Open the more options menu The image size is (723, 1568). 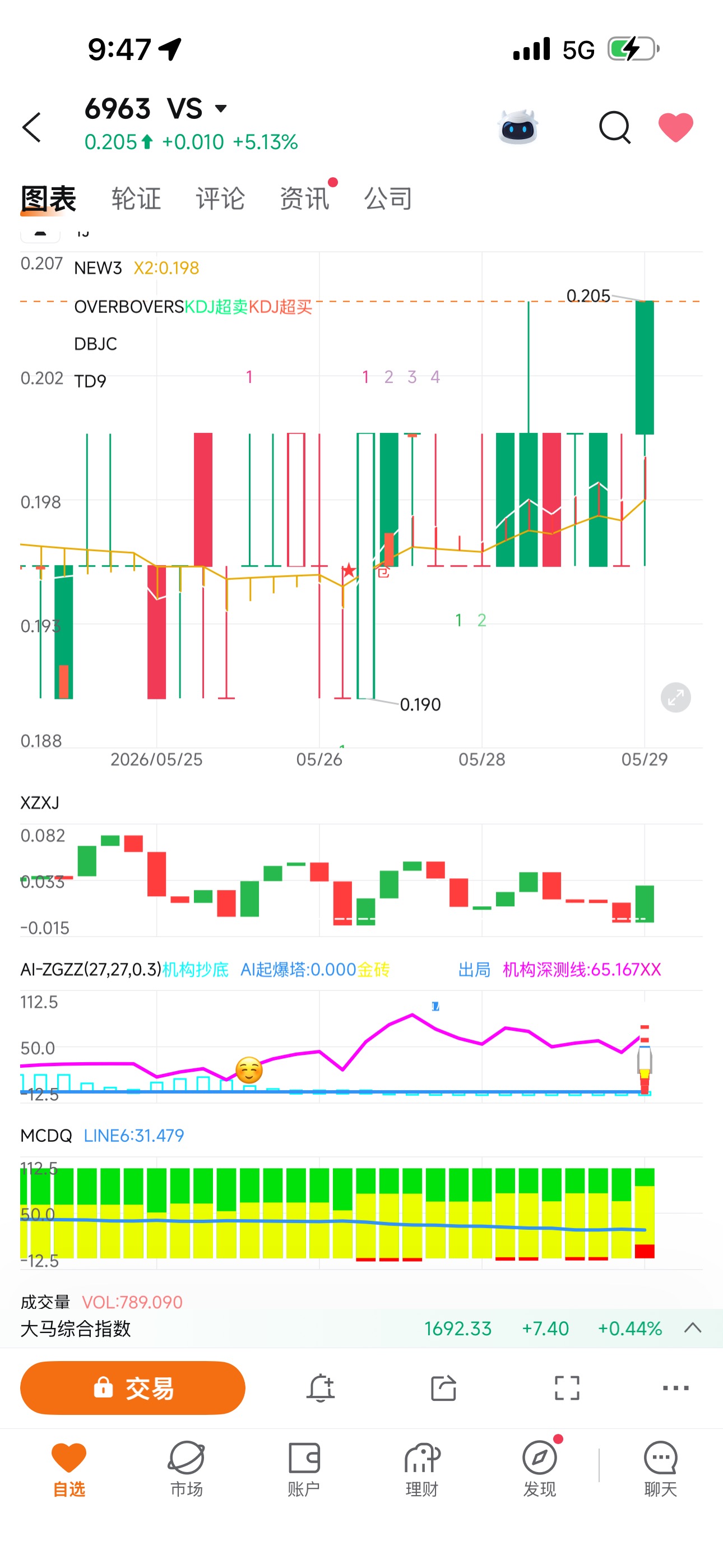[x=675, y=1389]
